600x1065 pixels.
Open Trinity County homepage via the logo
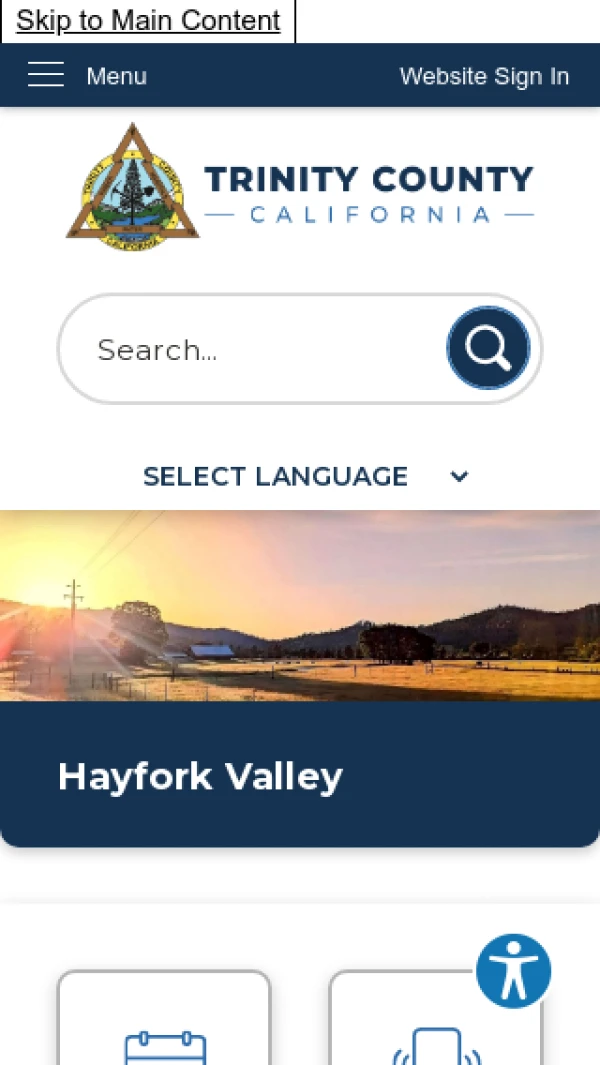300,187
